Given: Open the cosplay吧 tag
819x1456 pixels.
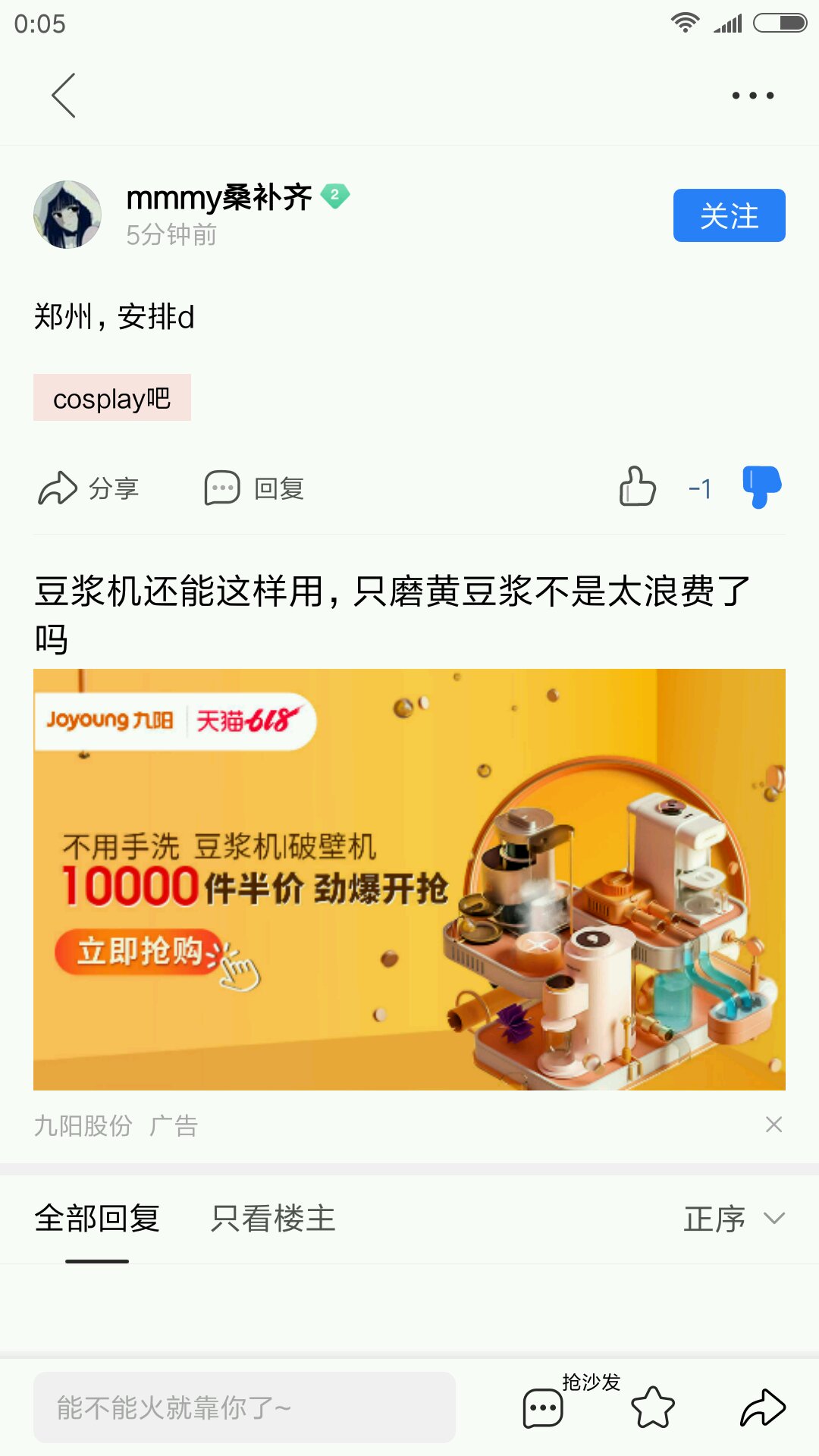Looking at the screenshot, I should [x=112, y=397].
